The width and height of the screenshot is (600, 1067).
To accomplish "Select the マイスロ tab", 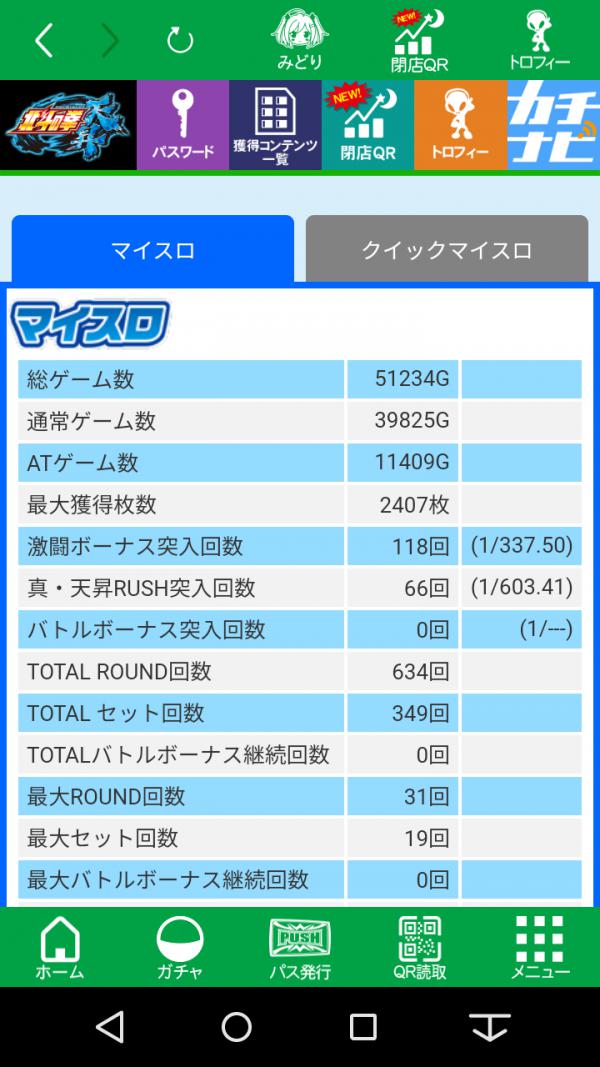I will (x=153, y=249).
